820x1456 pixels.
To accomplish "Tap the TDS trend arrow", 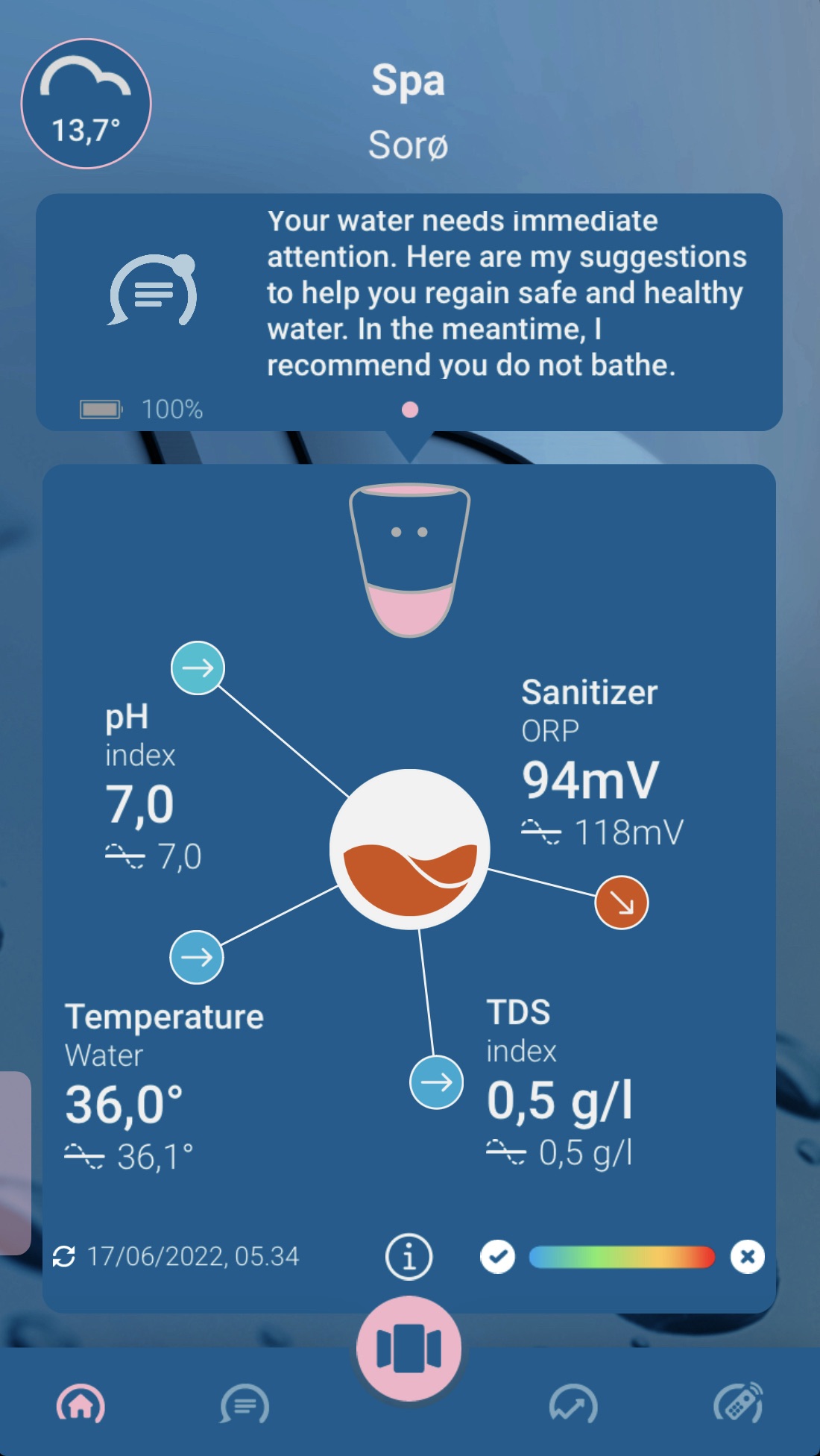I will tap(437, 1082).
